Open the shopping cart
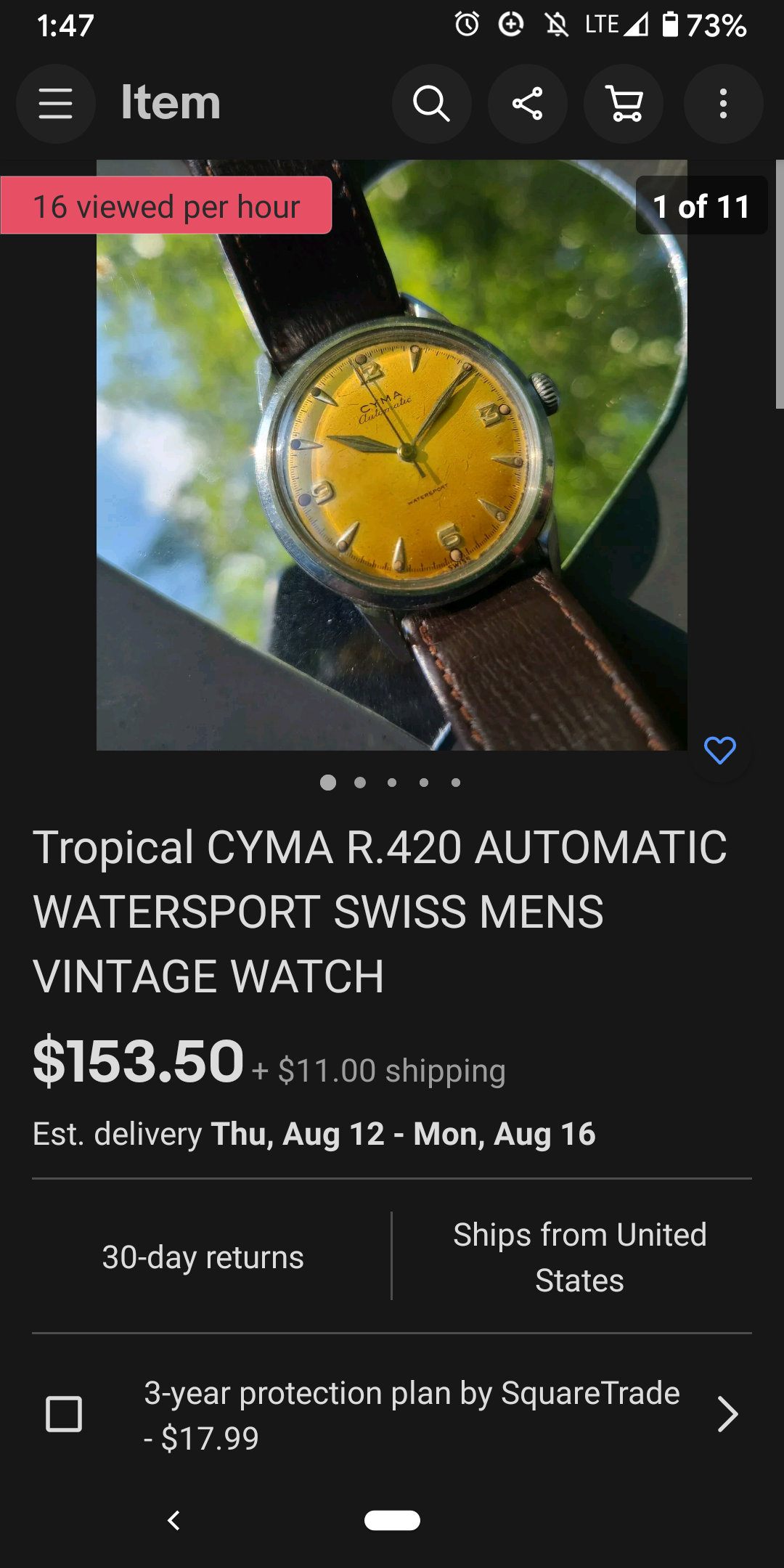Screen dimensions: 784x1568 624,104
